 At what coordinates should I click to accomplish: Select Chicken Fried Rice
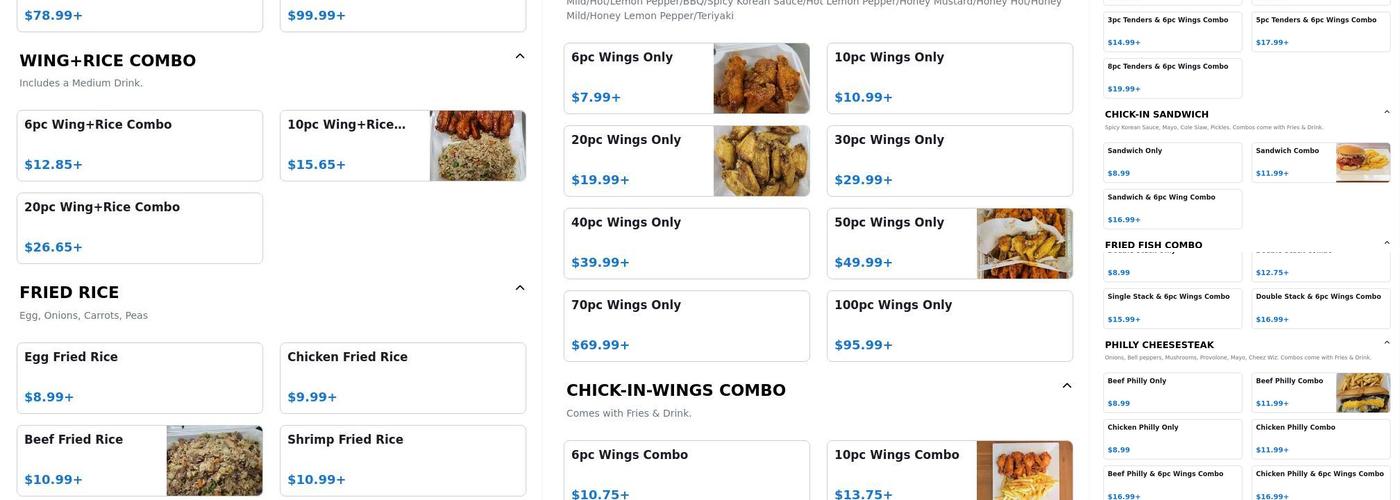click(402, 378)
